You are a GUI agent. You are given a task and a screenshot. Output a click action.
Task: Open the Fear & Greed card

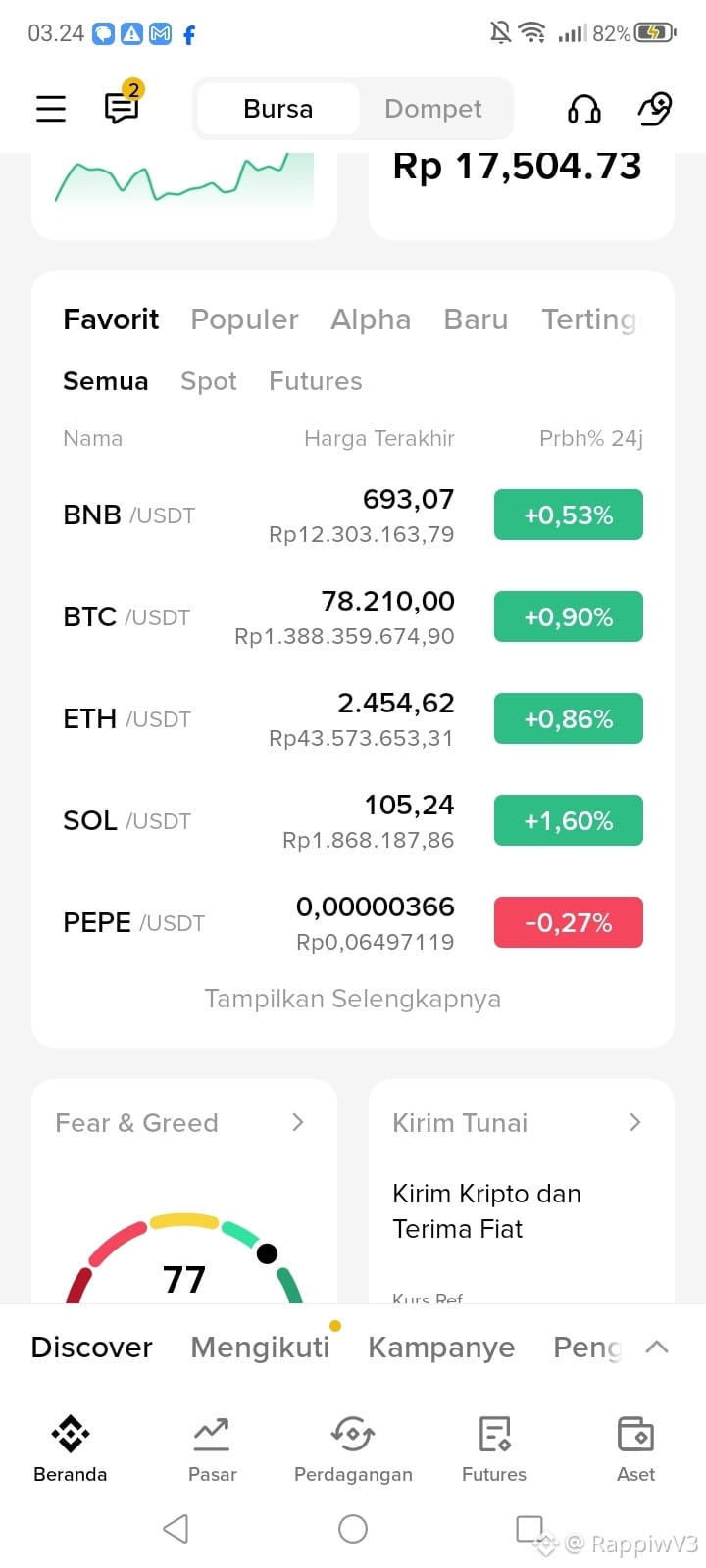(184, 1192)
